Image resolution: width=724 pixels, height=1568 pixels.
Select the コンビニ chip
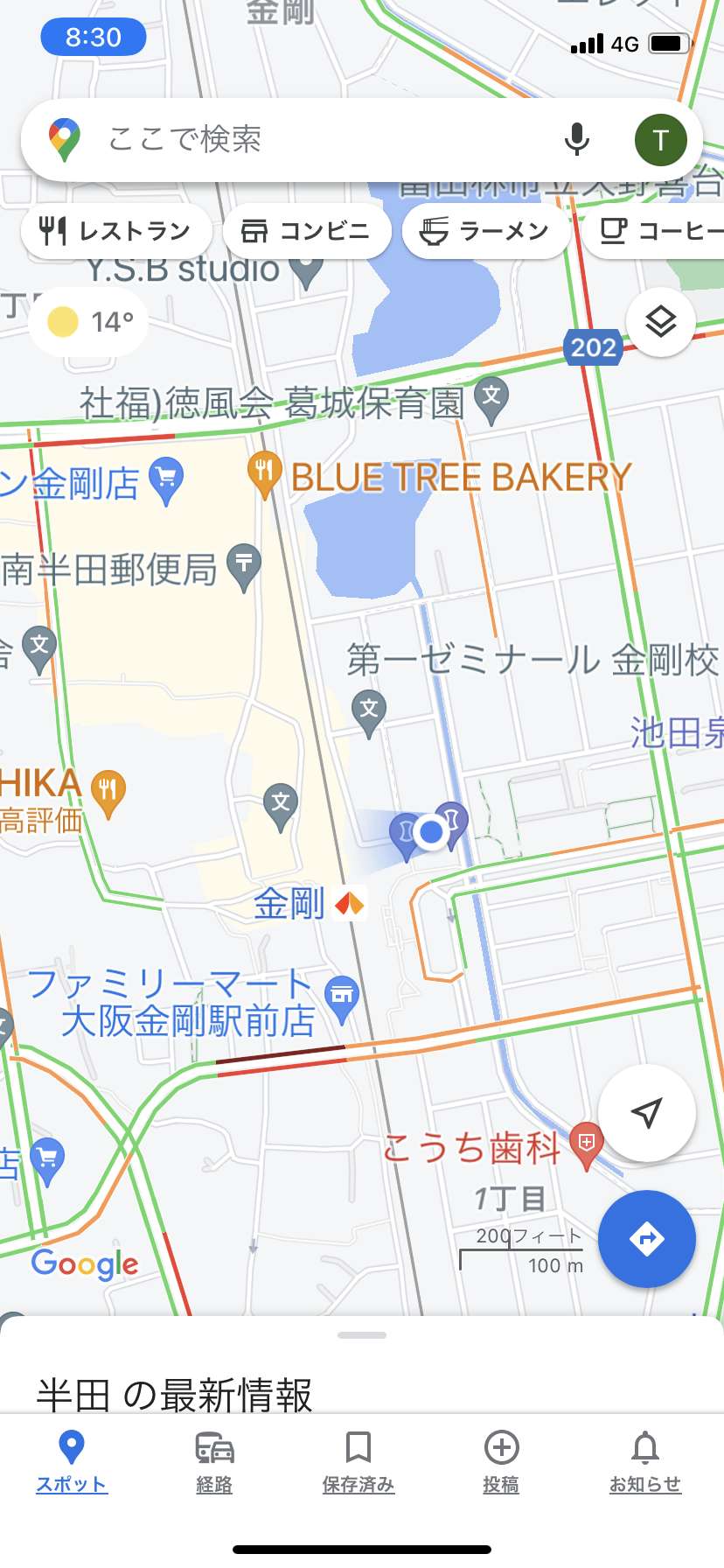click(307, 231)
